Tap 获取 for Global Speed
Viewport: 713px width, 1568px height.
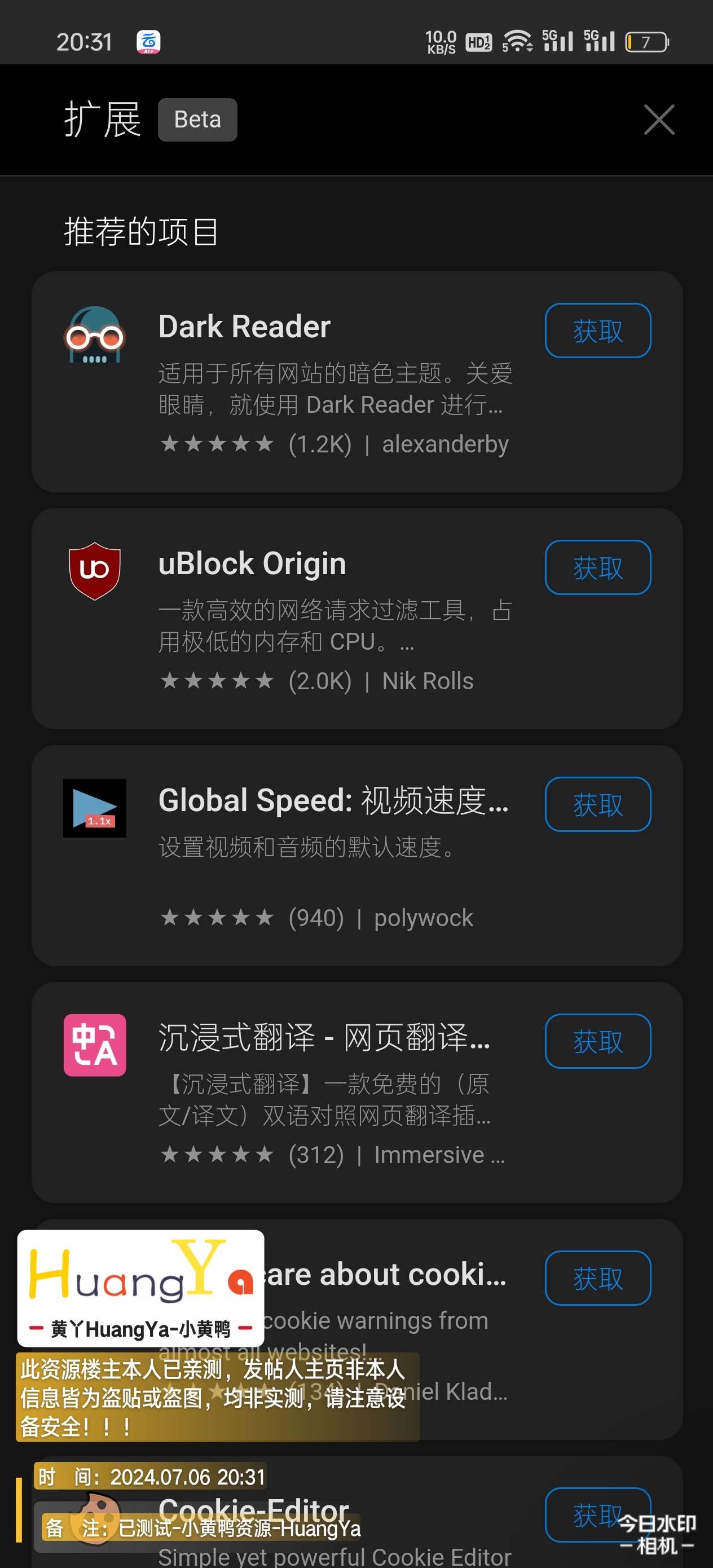click(x=597, y=804)
